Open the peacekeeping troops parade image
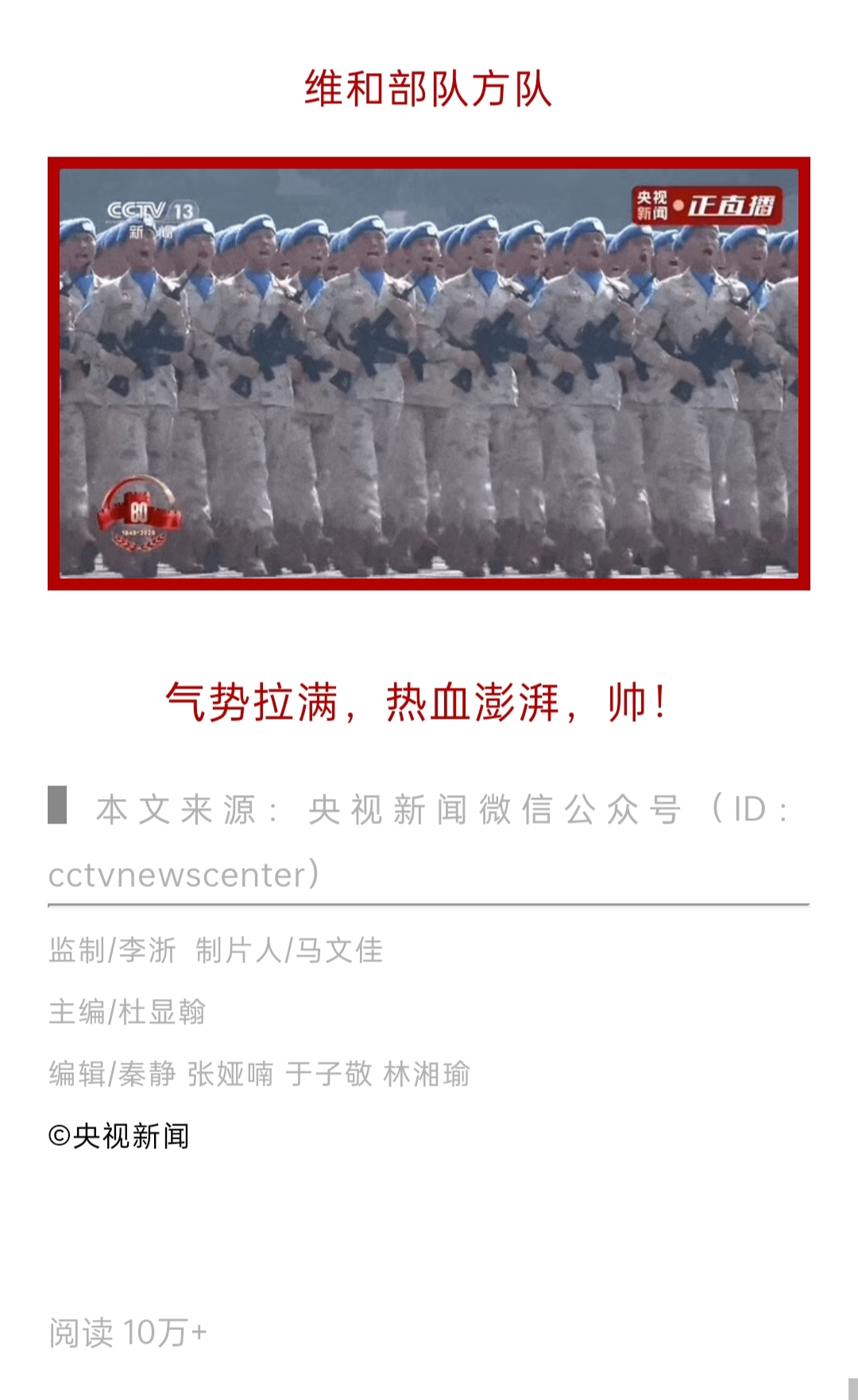858x1400 pixels. [x=429, y=373]
